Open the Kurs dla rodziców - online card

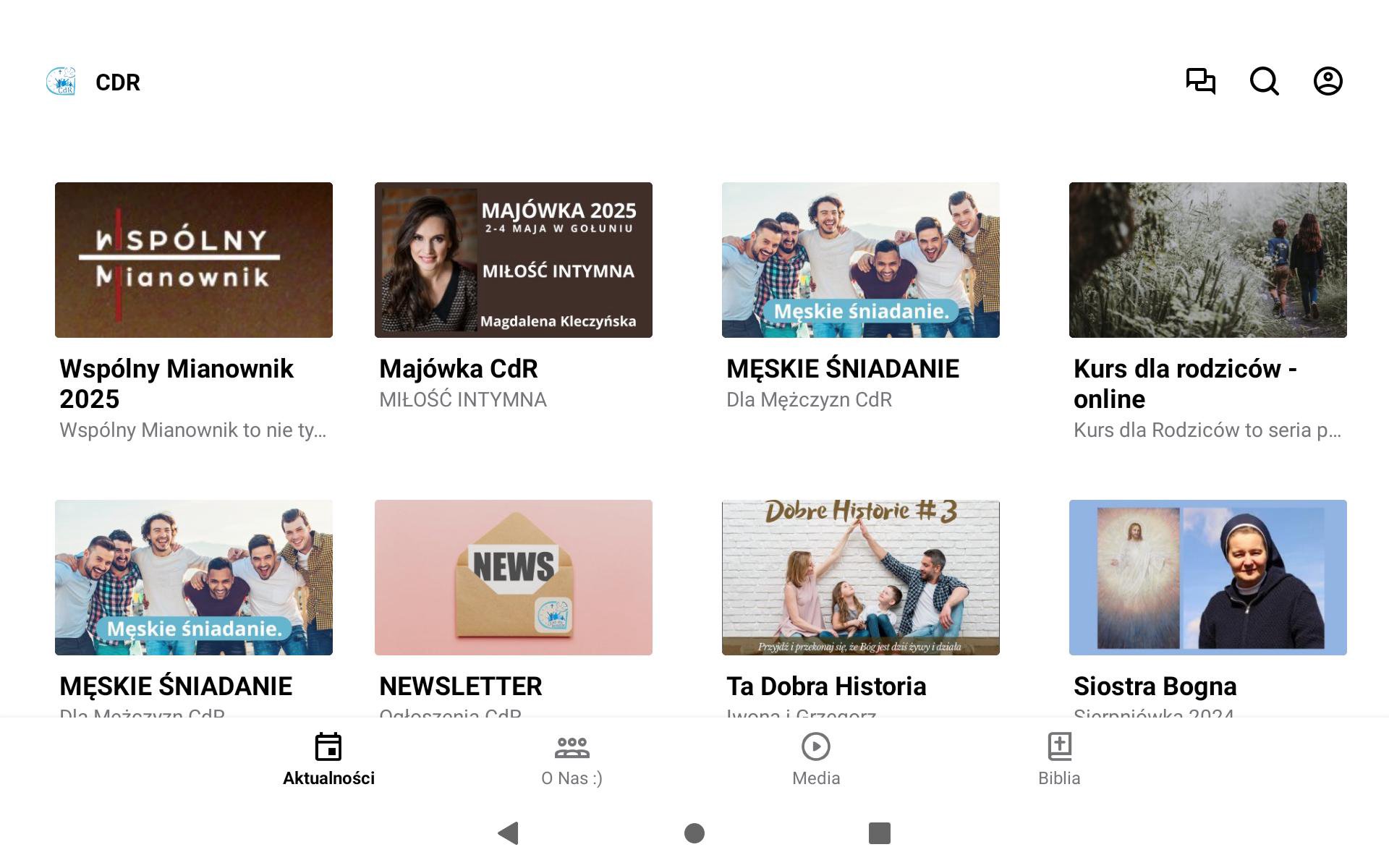coord(1207,260)
